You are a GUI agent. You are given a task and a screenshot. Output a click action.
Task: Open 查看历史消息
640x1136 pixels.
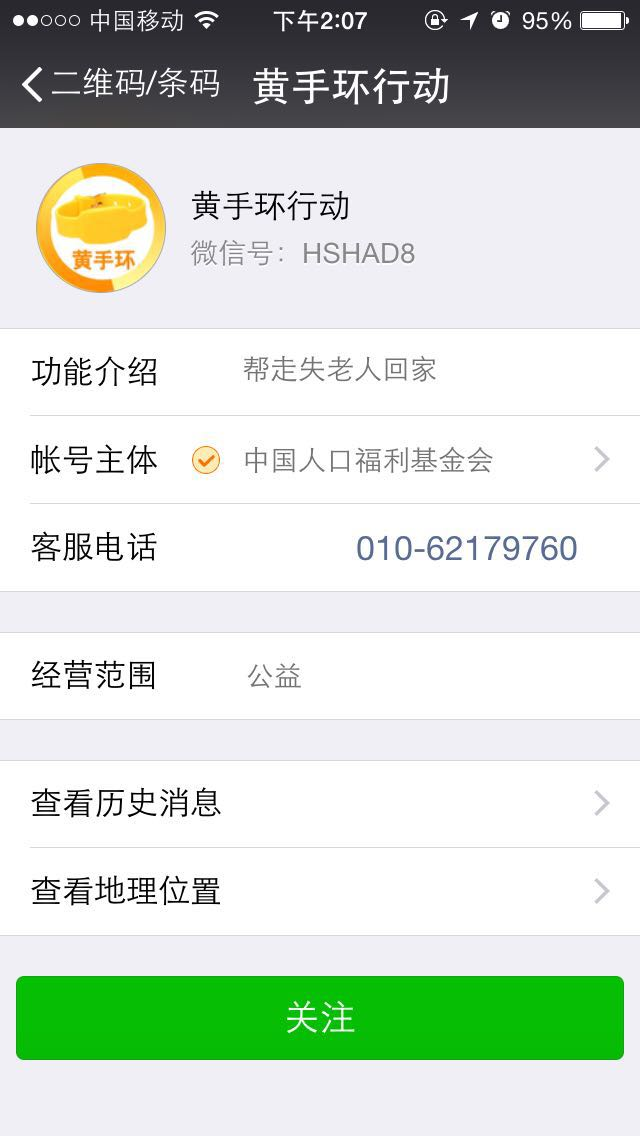point(320,804)
